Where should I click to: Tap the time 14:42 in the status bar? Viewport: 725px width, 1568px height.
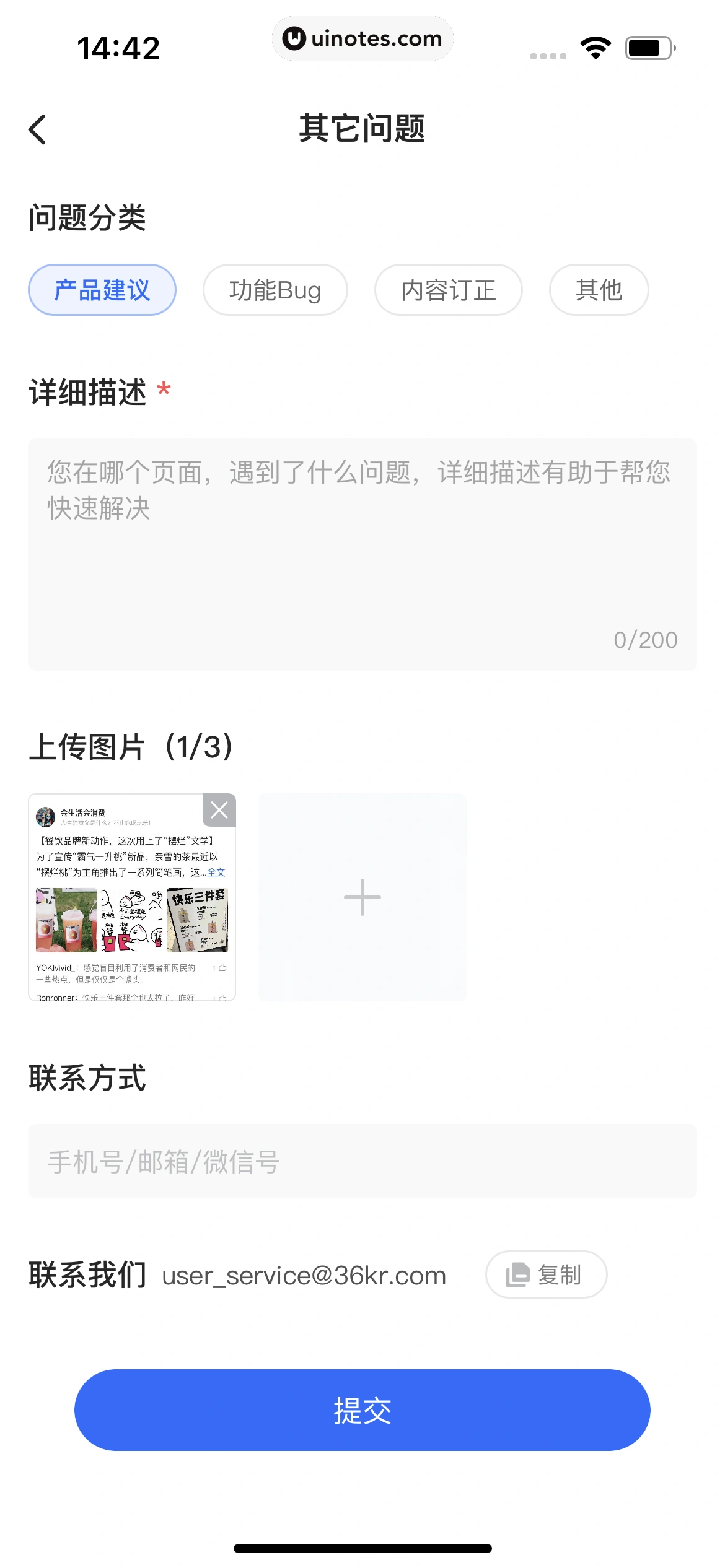click(x=118, y=46)
